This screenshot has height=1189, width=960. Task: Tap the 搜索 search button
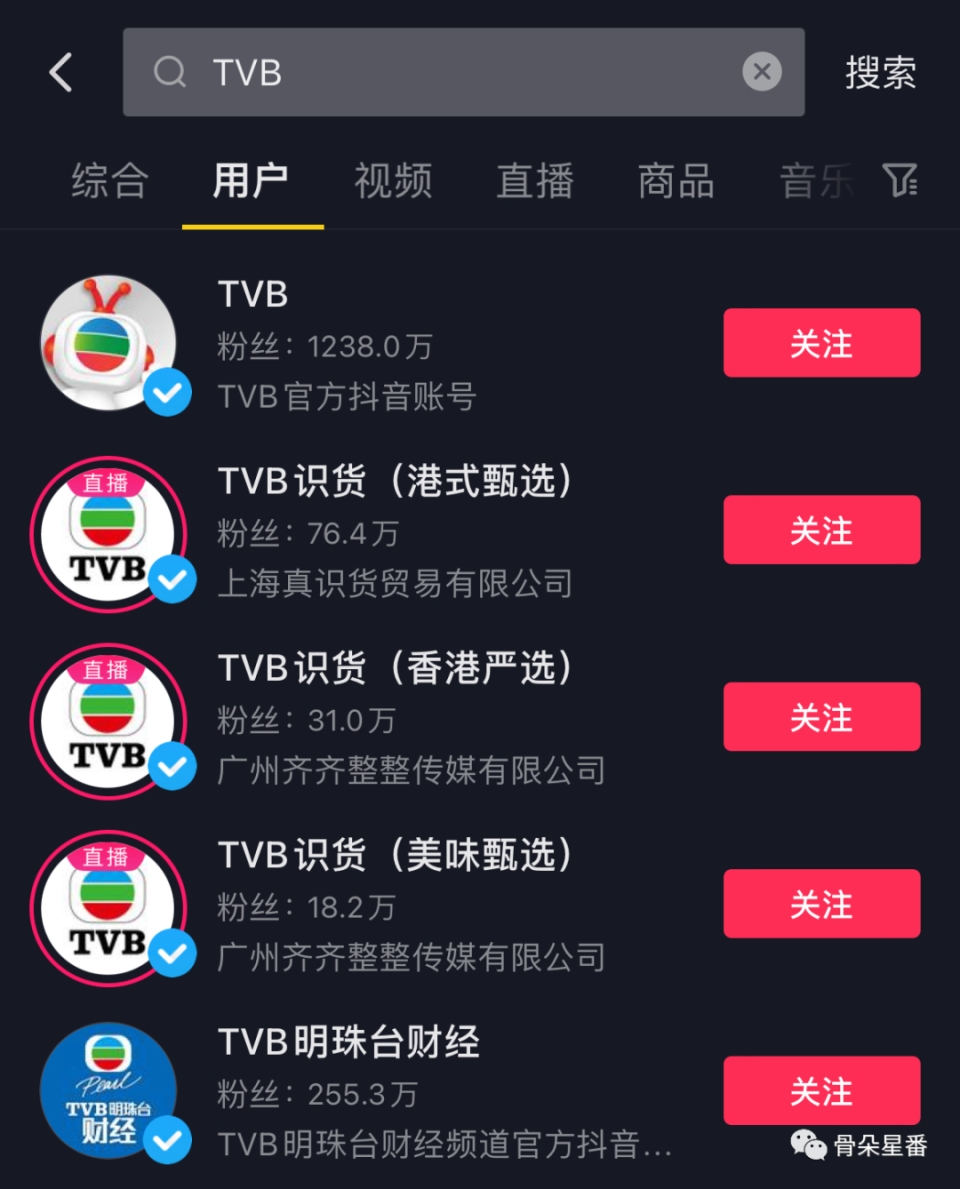880,73
